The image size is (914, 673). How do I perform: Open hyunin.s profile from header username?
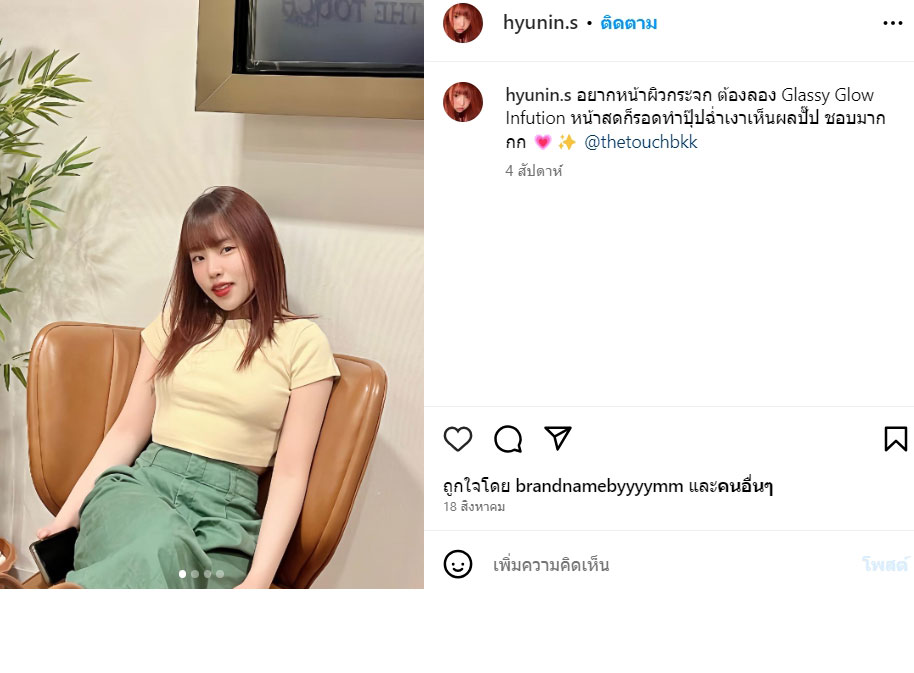point(540,23)
